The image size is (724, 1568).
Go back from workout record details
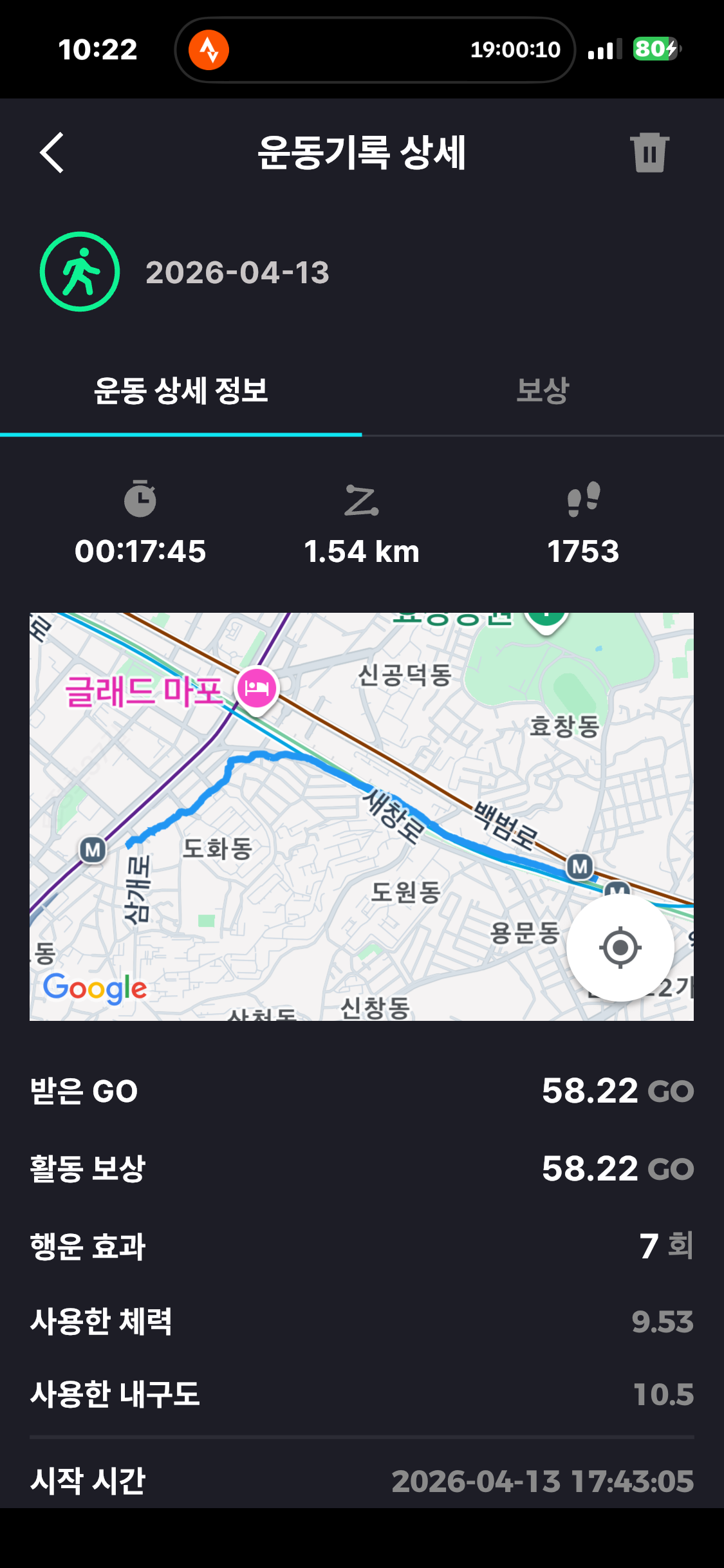click(x=52, y=153)
